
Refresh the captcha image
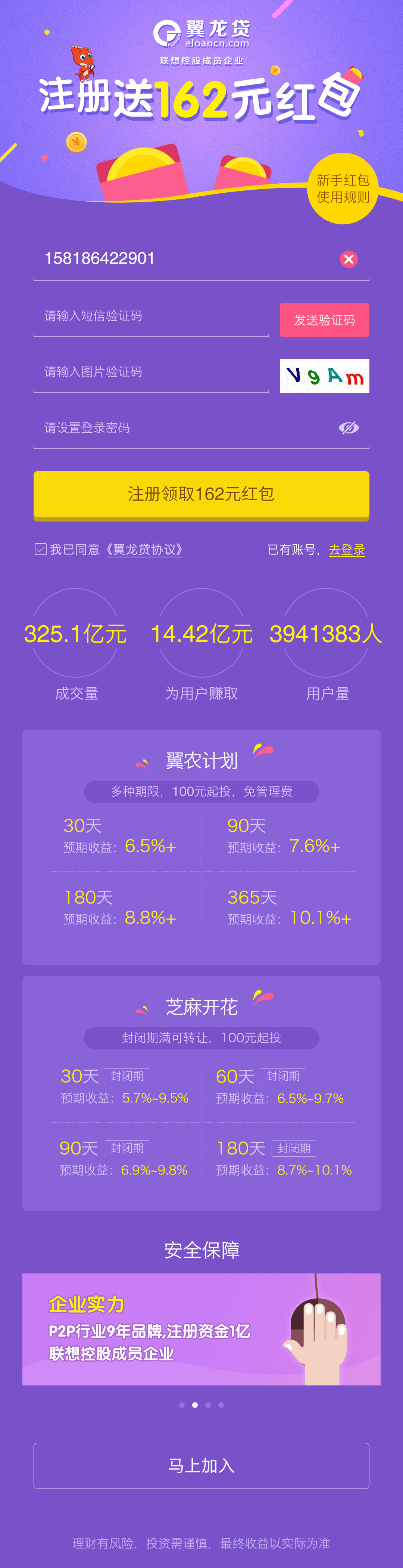324,376
